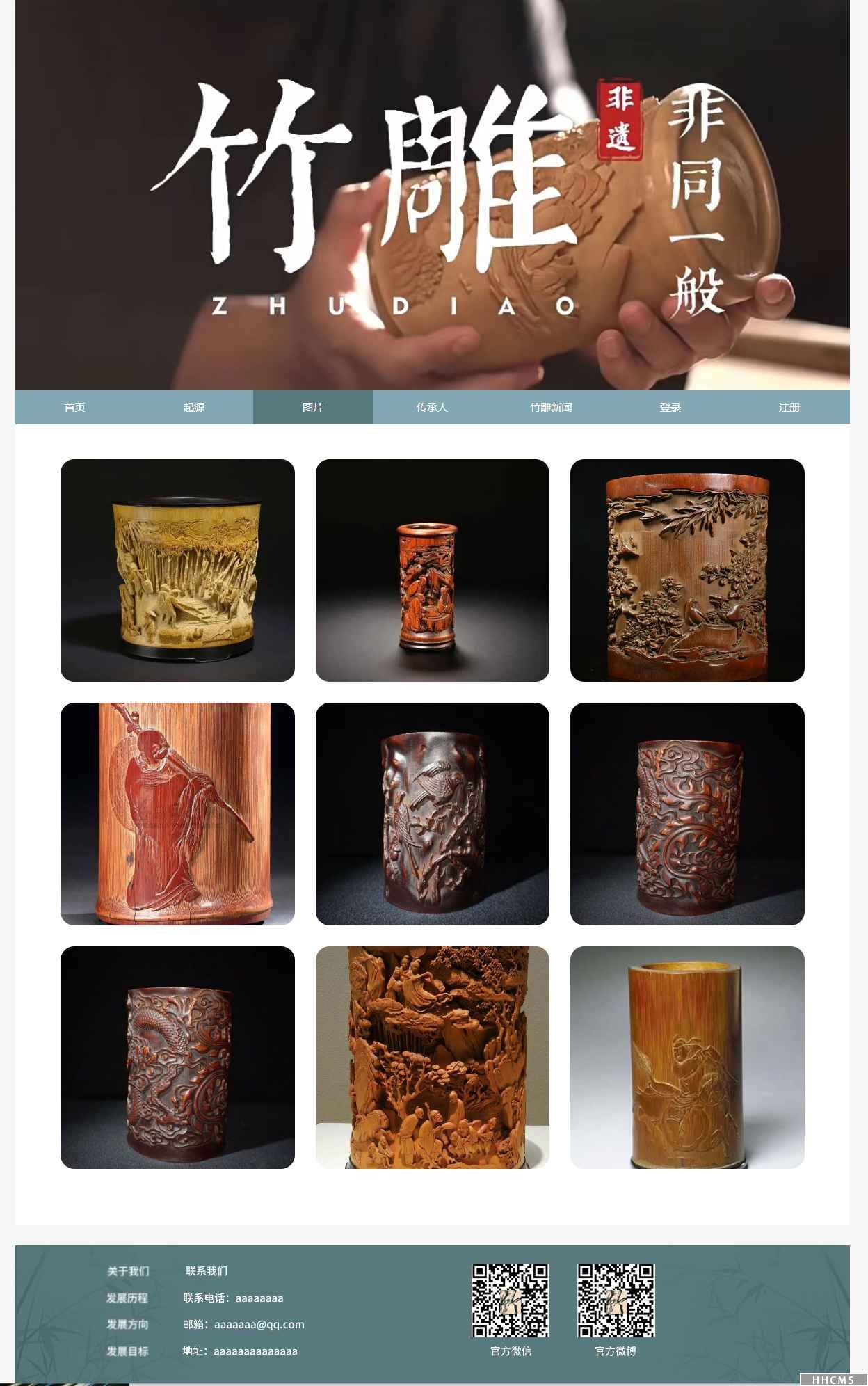868x1386 pixels.
Task: View the red robed figure carving
Action: [177, 813]
